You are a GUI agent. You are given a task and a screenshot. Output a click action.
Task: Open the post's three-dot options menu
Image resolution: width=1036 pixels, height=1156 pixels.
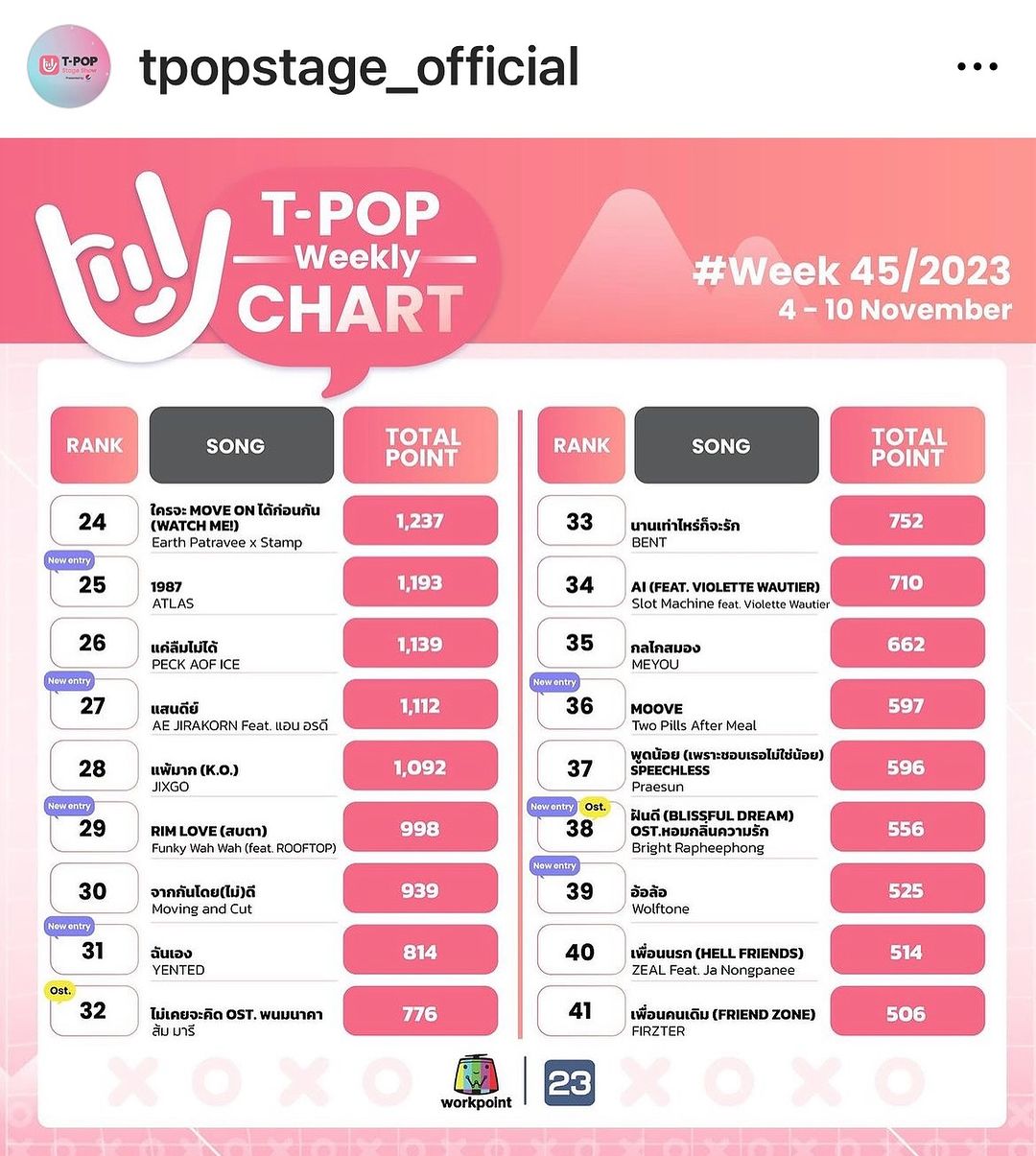[977, 67]
